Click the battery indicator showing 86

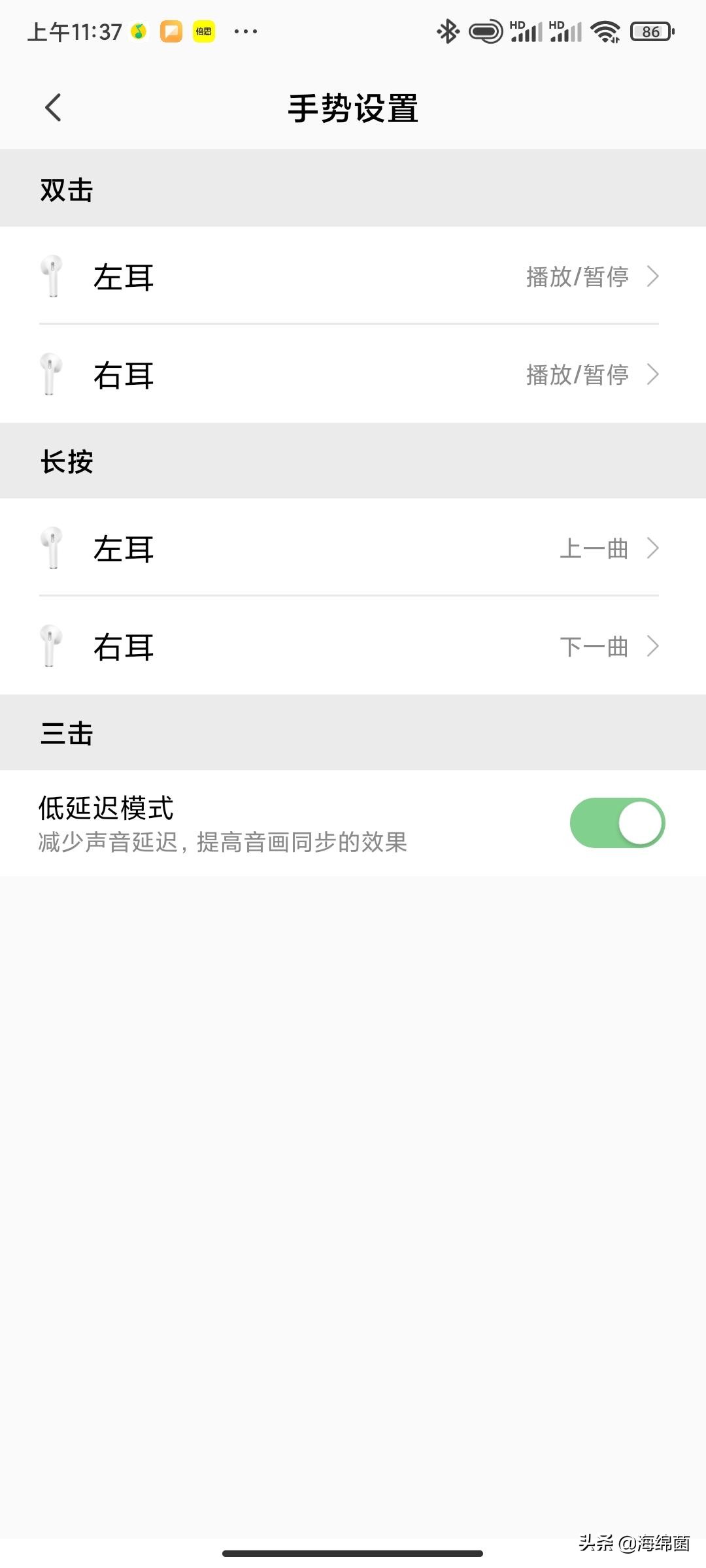click(x=652, y=31)
